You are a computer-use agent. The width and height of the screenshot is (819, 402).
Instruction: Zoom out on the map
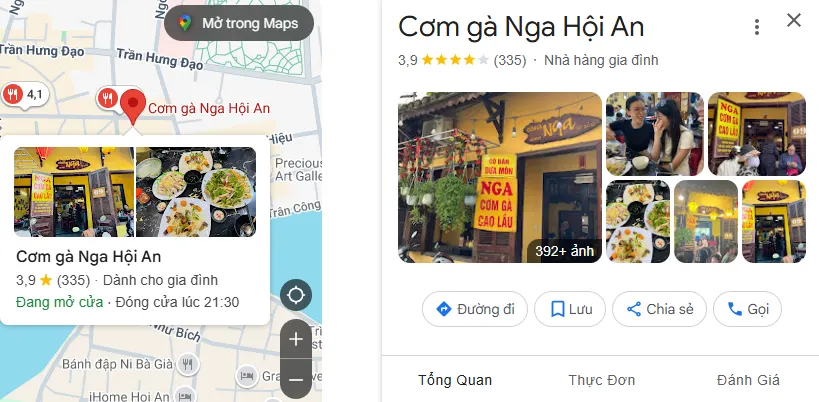point(296,379)
